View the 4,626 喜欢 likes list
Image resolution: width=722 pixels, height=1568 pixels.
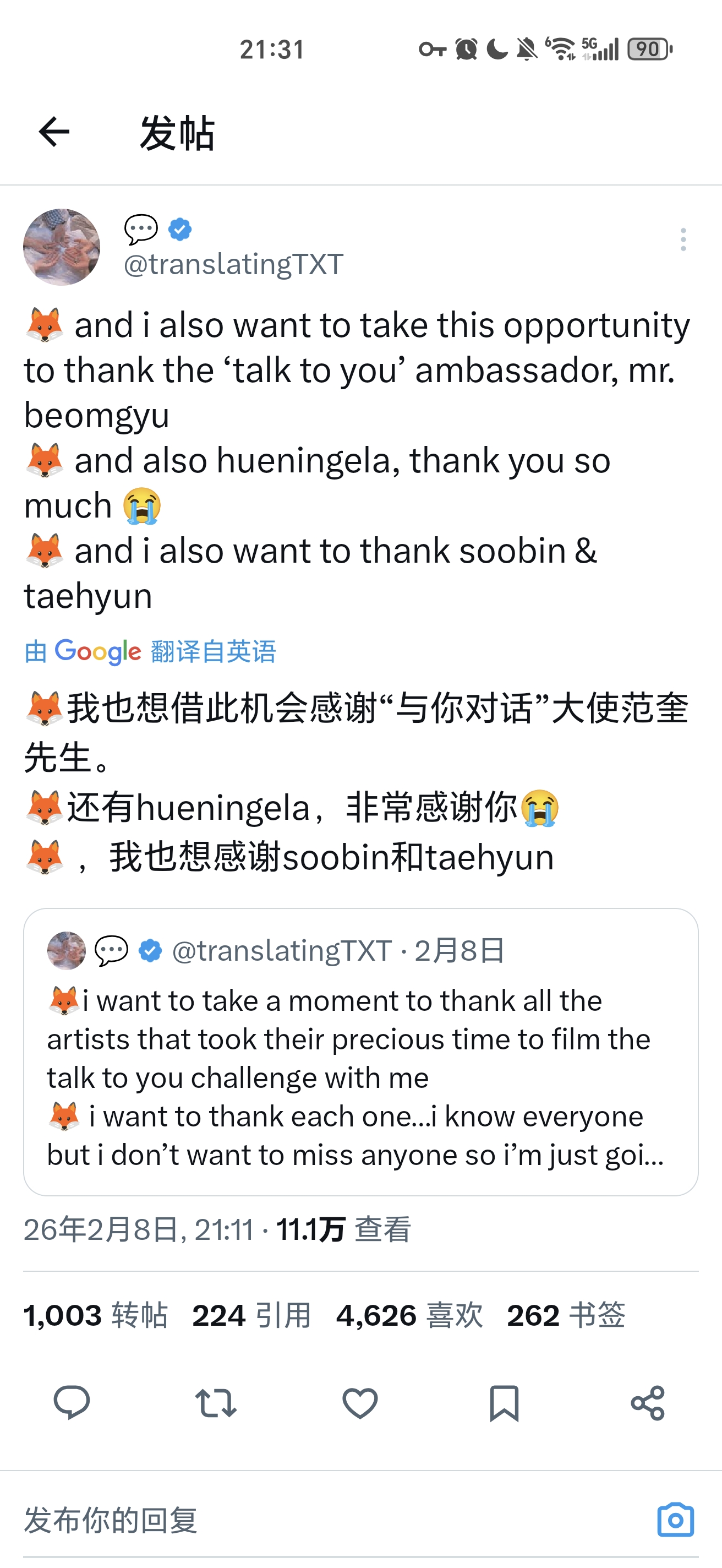coord(409,1315)
